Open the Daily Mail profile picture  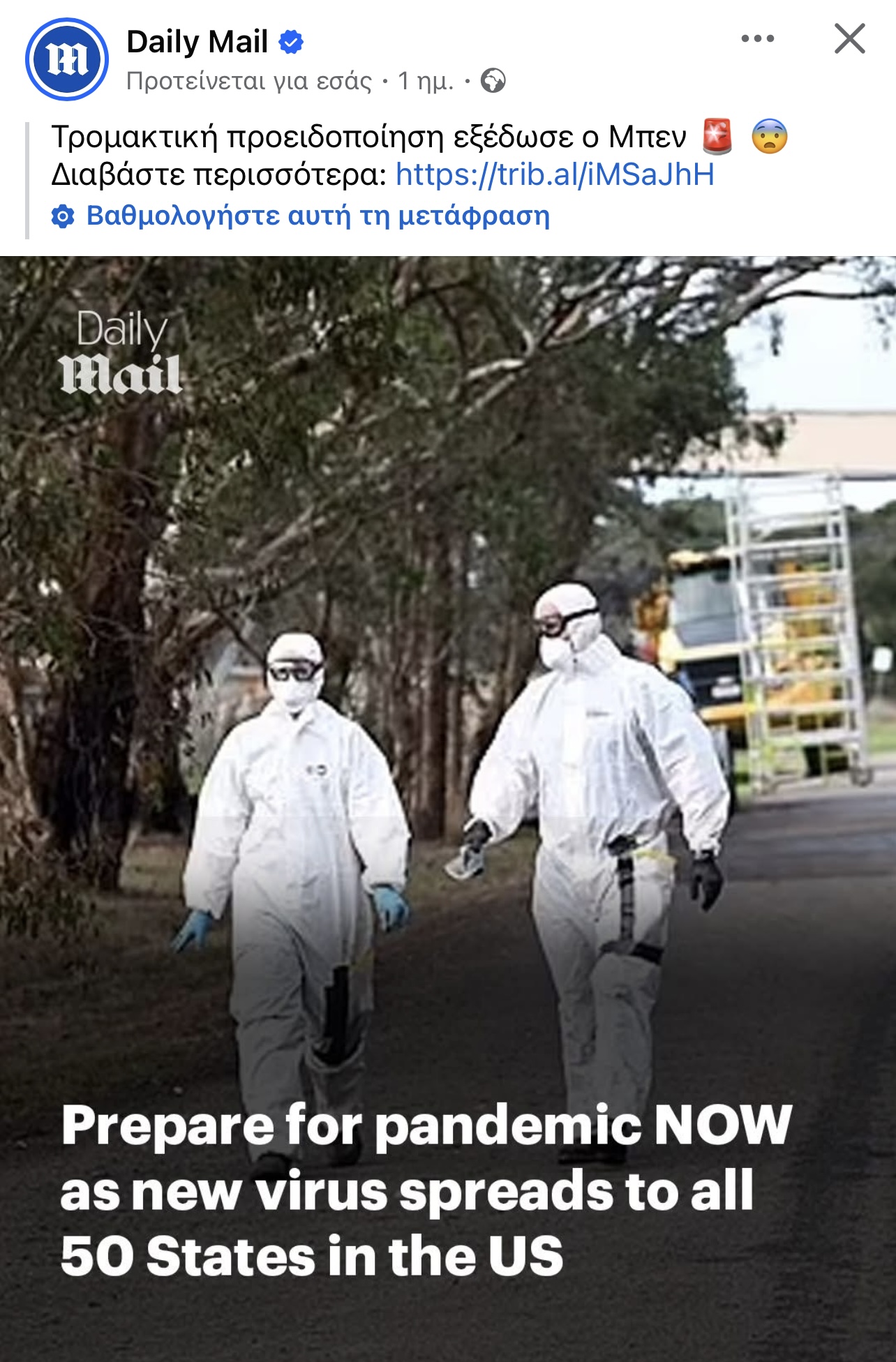click(x=67, y=59)
